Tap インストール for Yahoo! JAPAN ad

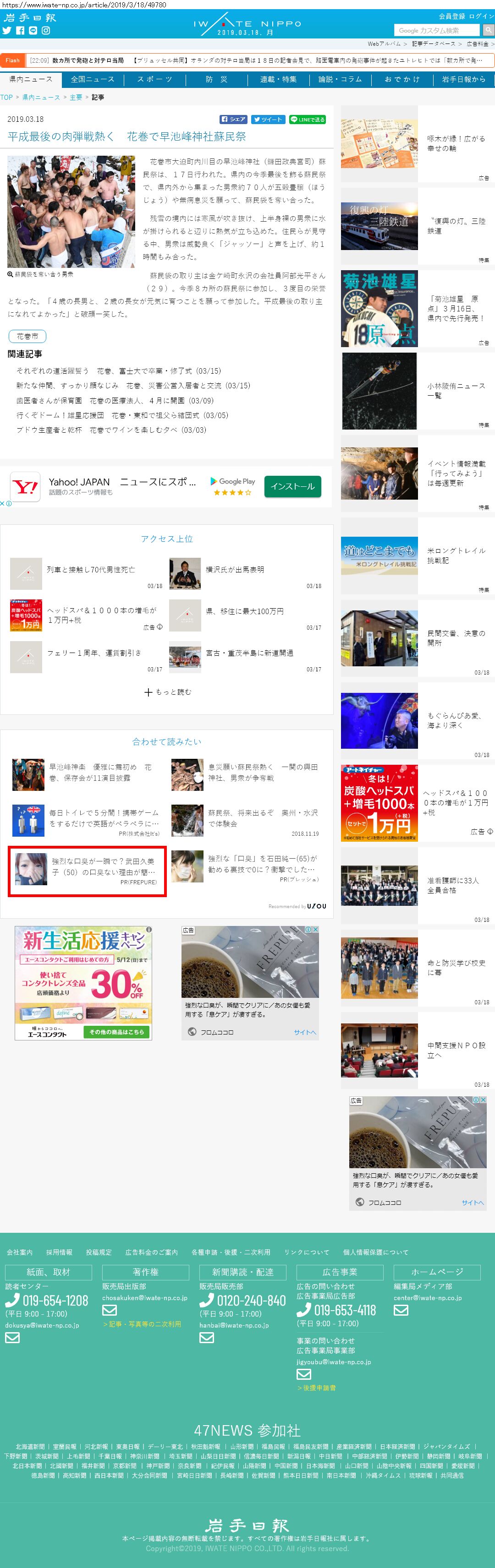point(292,486)
